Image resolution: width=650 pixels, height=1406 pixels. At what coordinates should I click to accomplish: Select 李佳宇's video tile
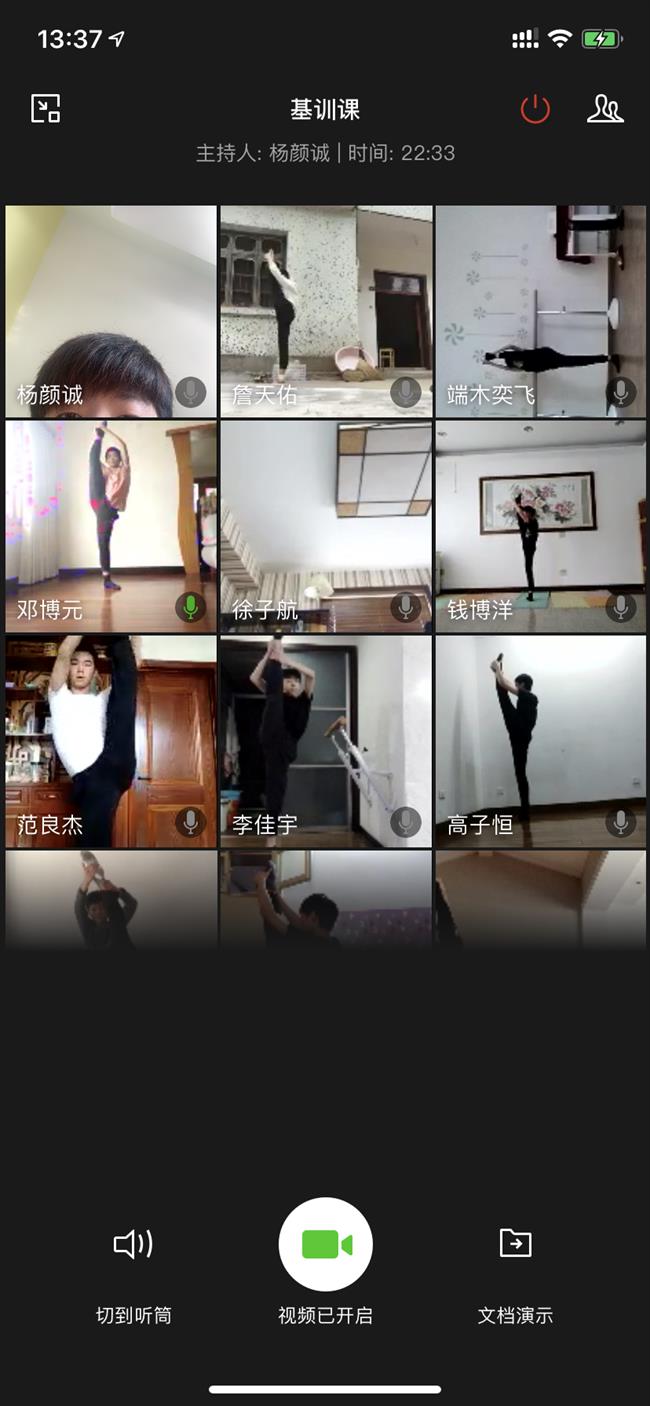pos(326,740)
